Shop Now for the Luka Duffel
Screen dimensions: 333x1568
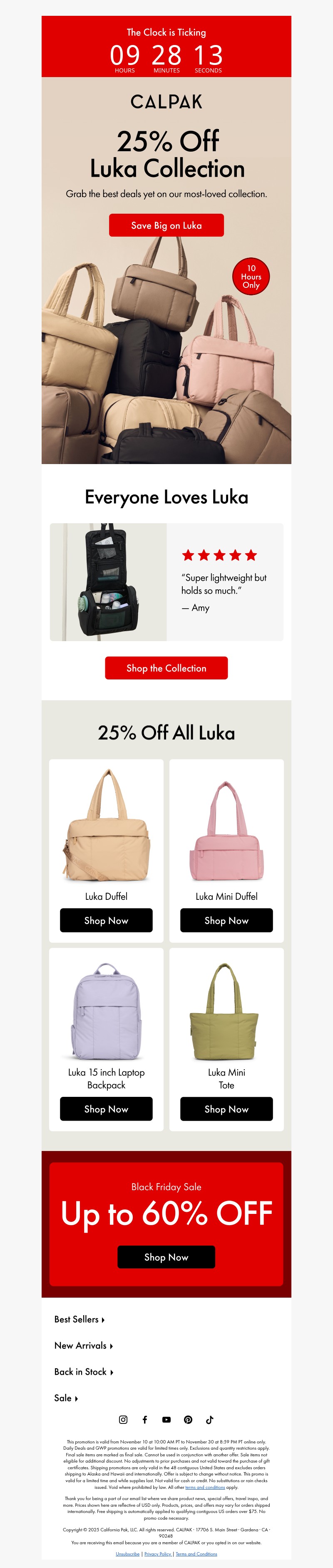[106, 920]
